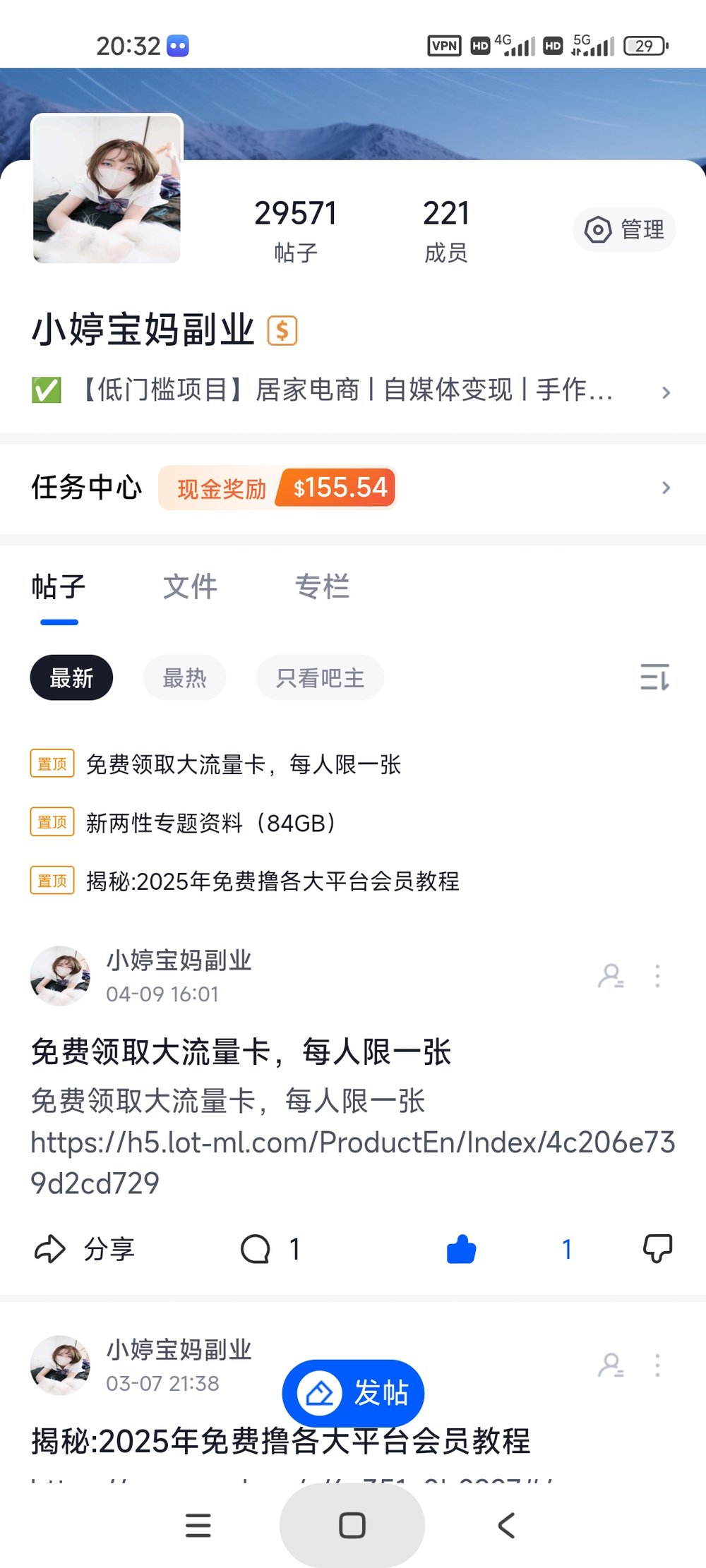
Task: Open the 管理 settings button
Action: click(624, 230)
